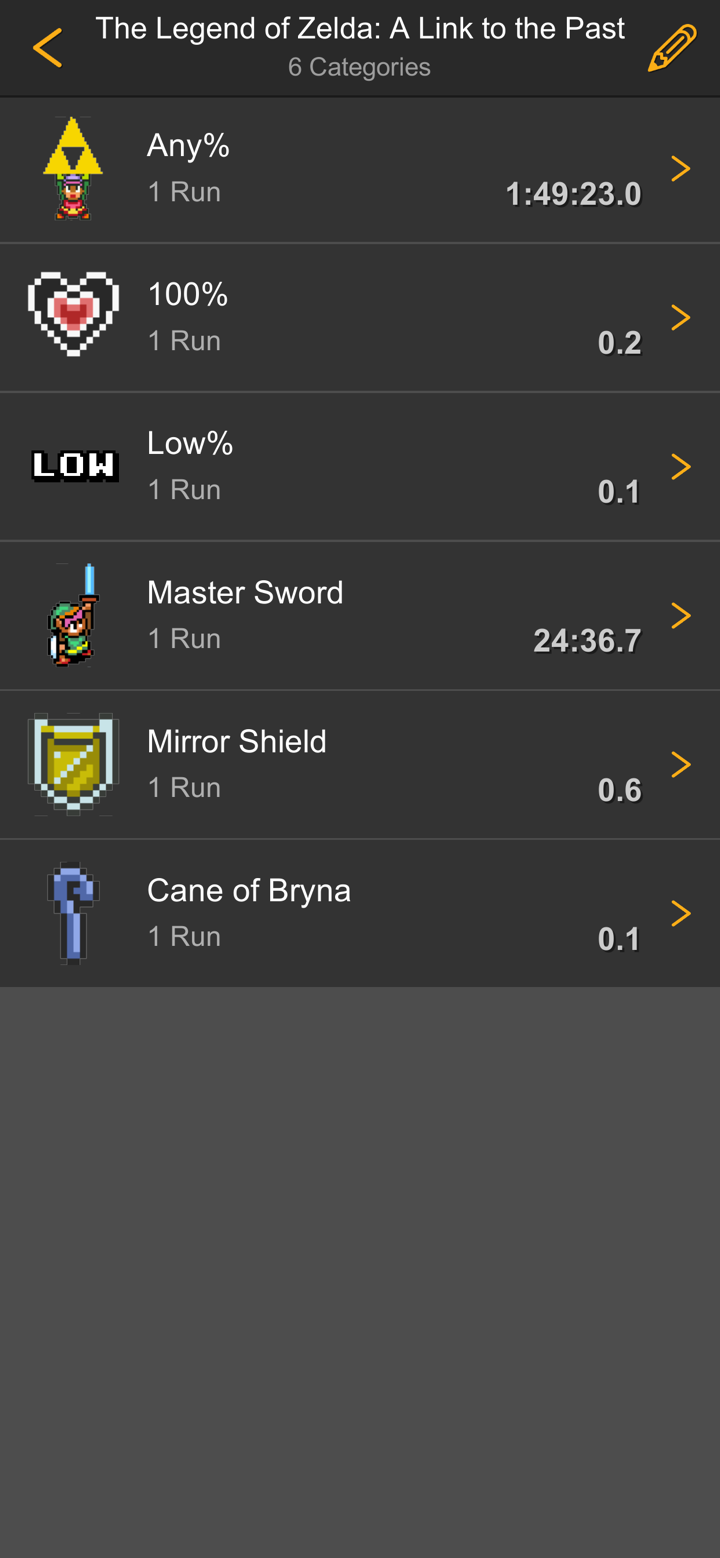Click the Cane of Byrna staff icon

pos(73,912)
